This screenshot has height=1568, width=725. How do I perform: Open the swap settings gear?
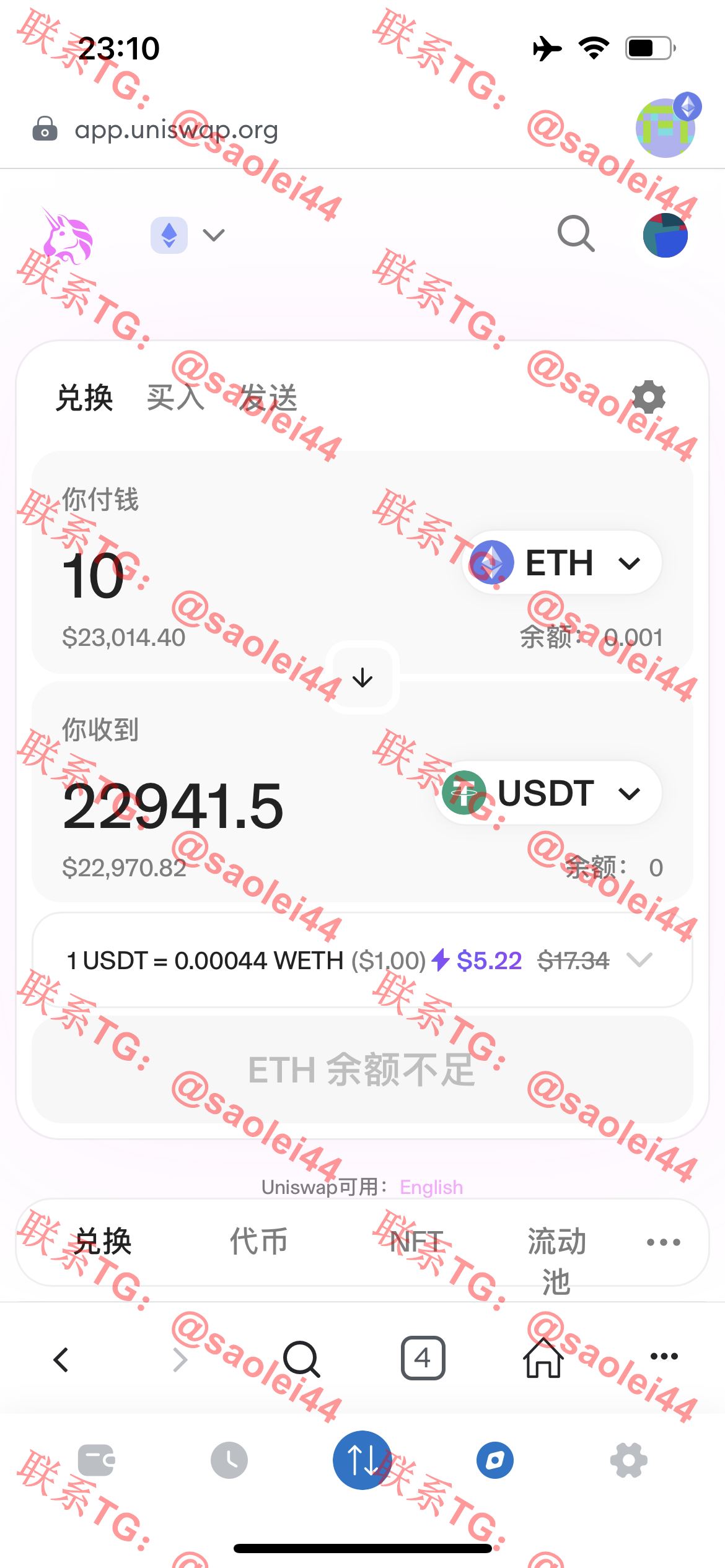648,397
